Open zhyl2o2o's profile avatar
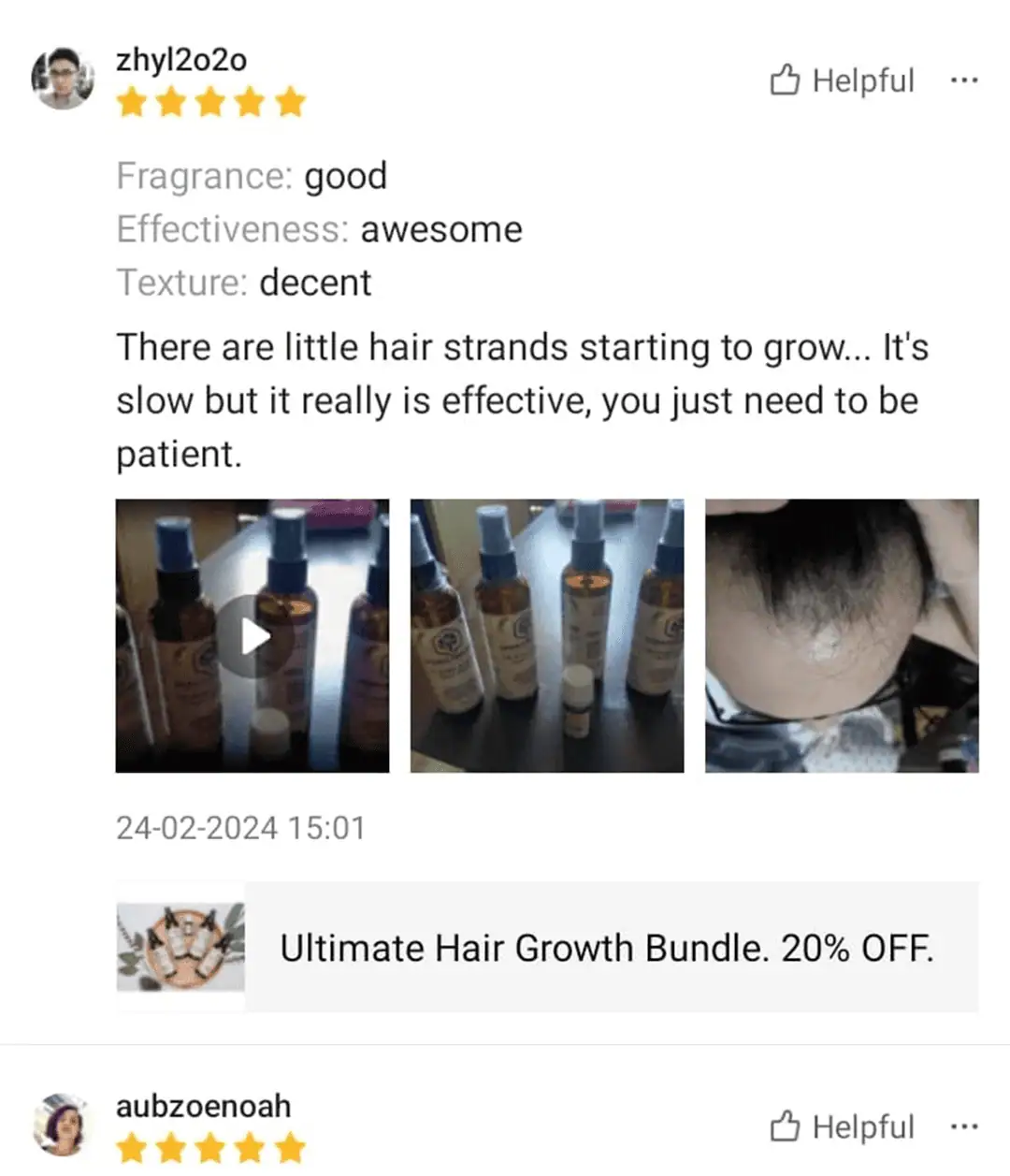The image size is (1010, 1176). point(63,78)
